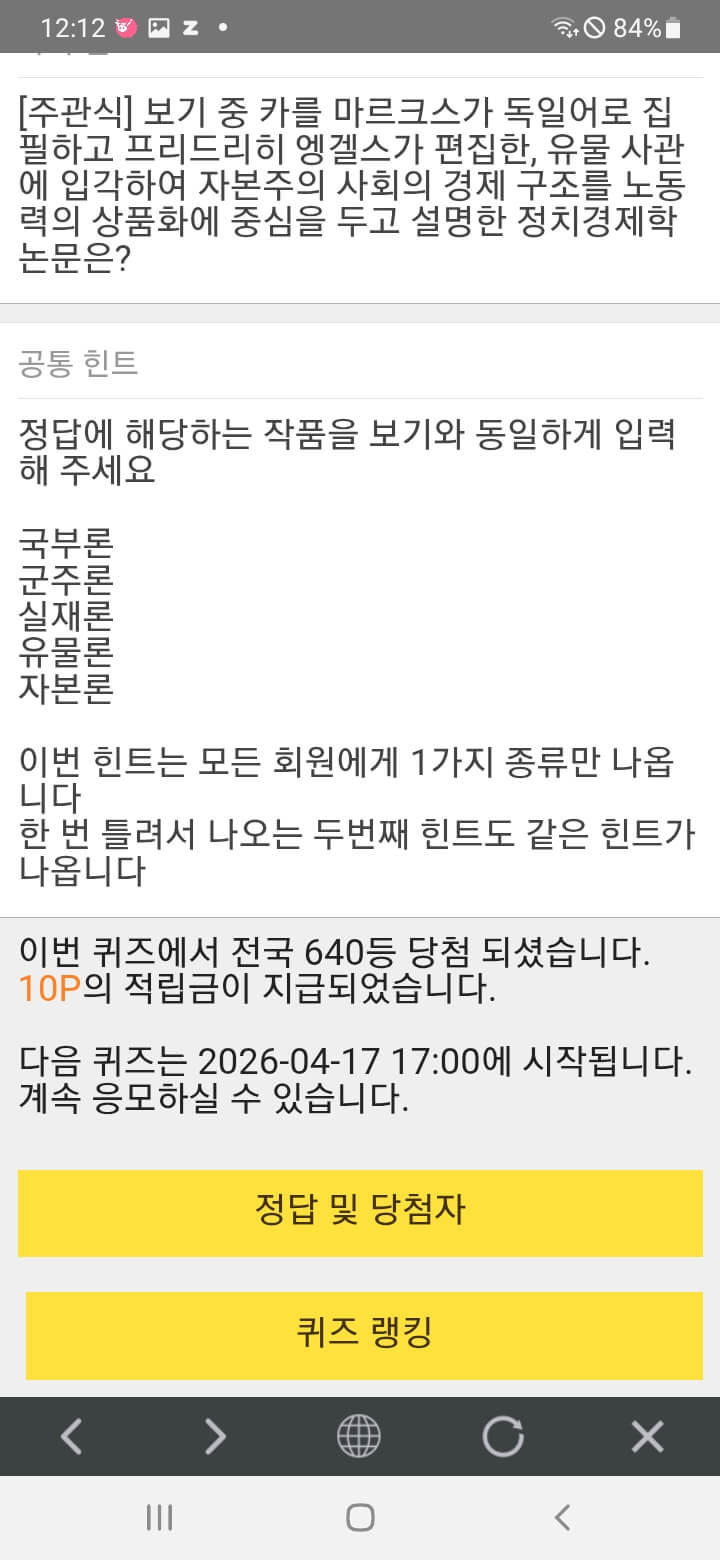This screenshot has height=1560, width=720.
Task: Reload the quiz page
Action: coord(503,1437)
